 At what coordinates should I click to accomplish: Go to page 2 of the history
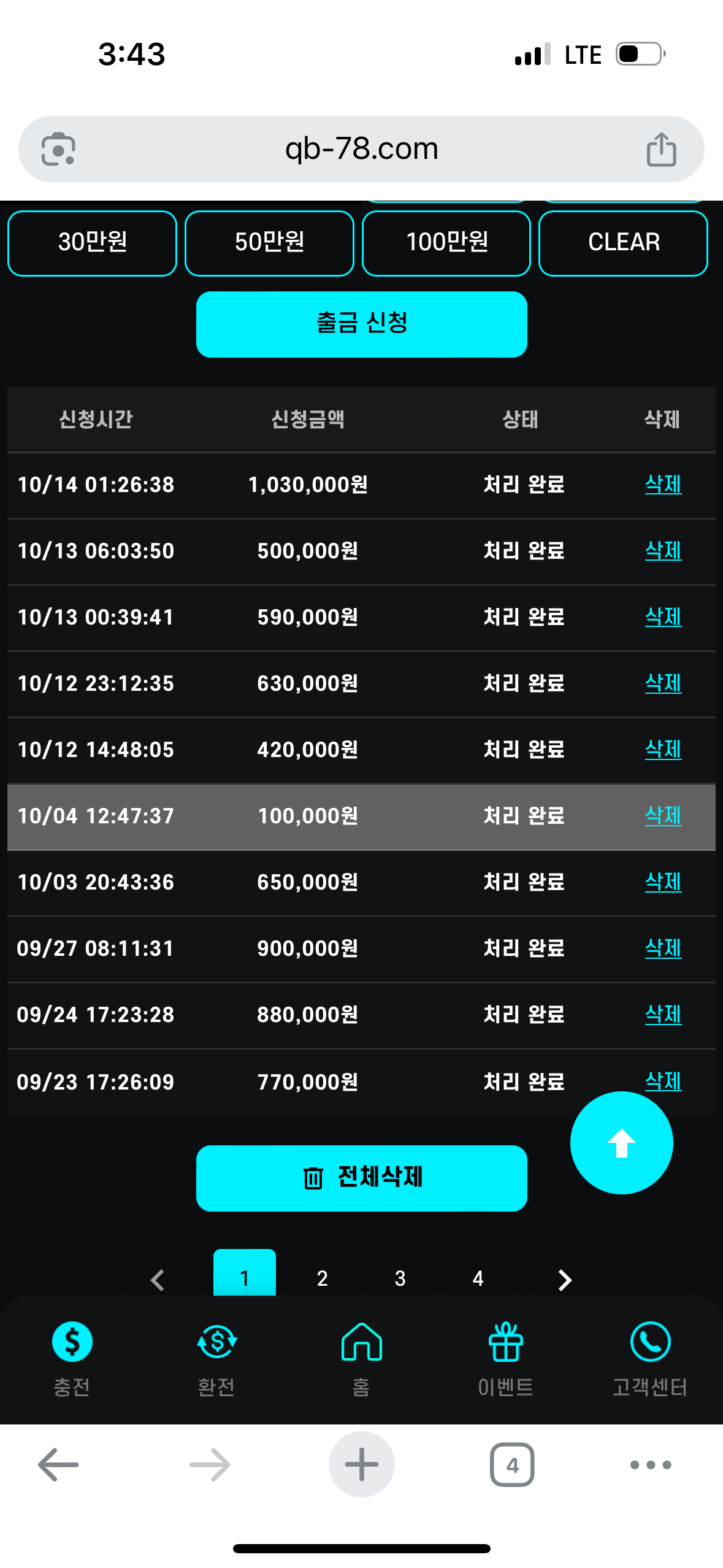[322, 1278]
